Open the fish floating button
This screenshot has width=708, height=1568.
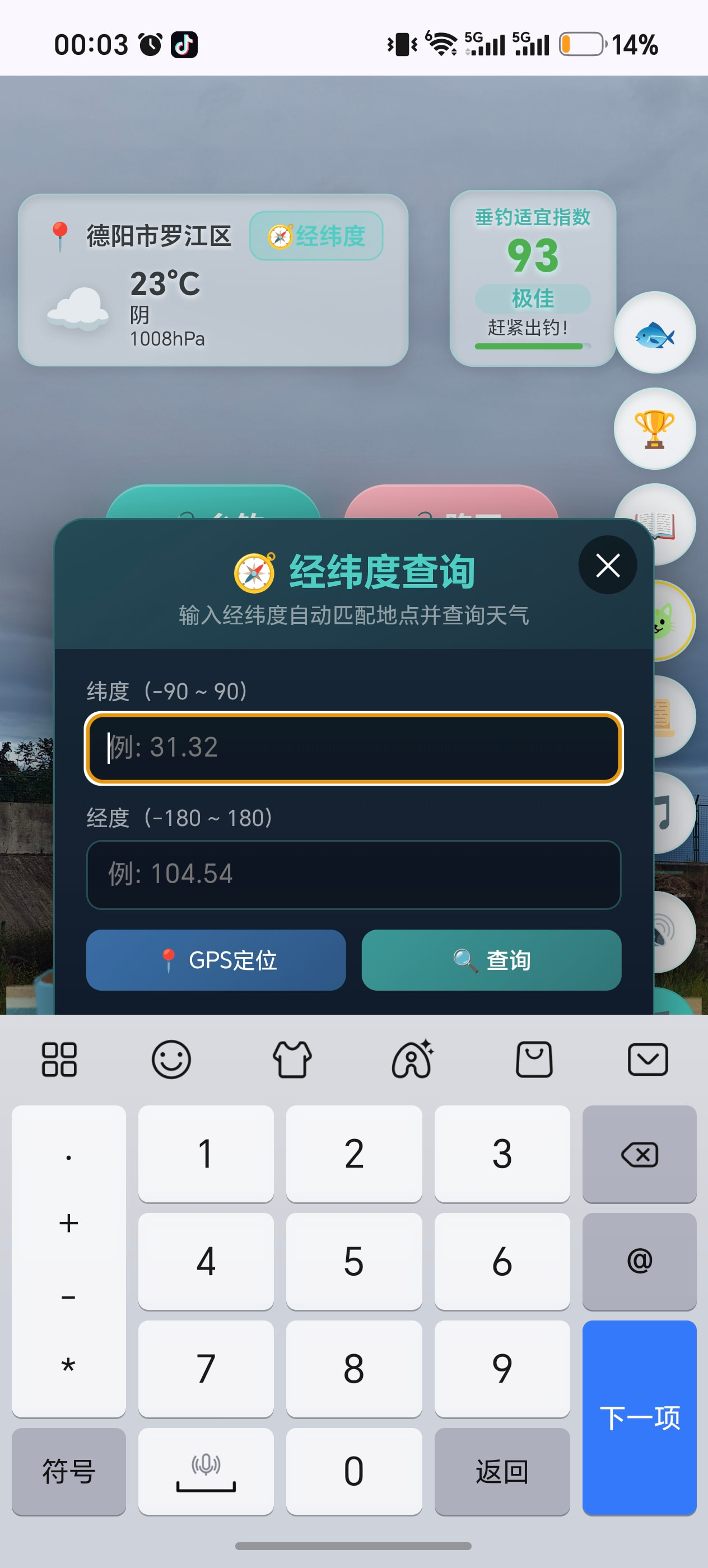[654, 332]
